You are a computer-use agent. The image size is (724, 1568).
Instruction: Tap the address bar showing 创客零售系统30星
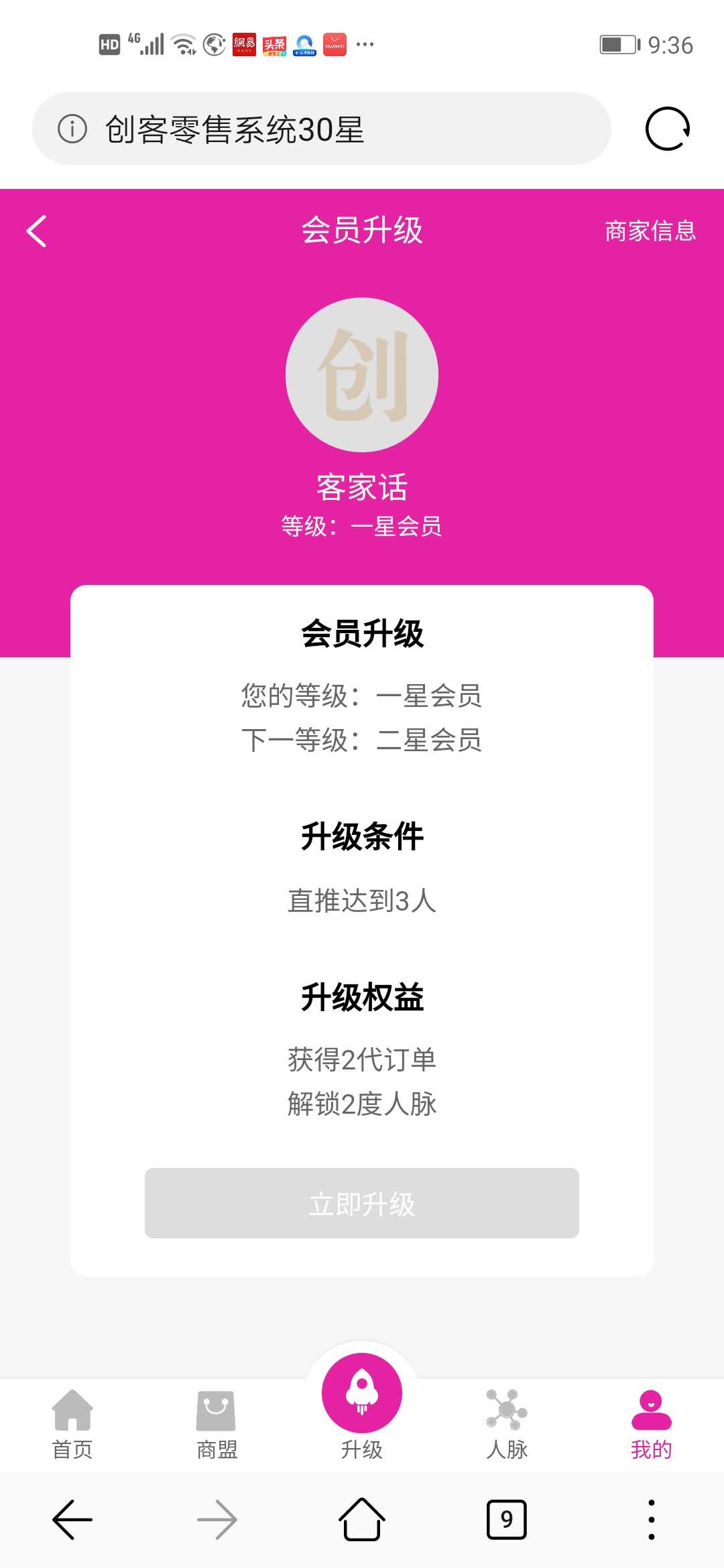point(322,129)
